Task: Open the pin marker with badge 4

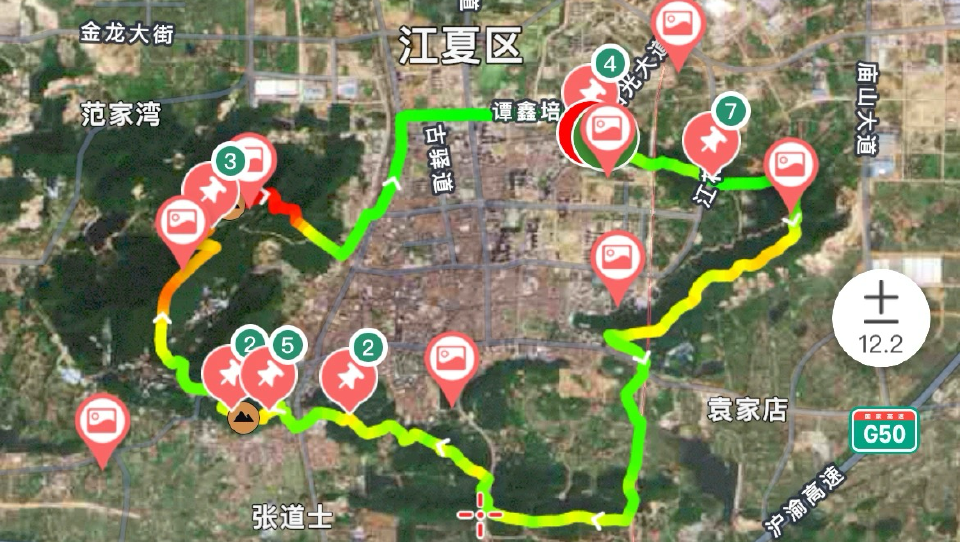Action: 592,93
